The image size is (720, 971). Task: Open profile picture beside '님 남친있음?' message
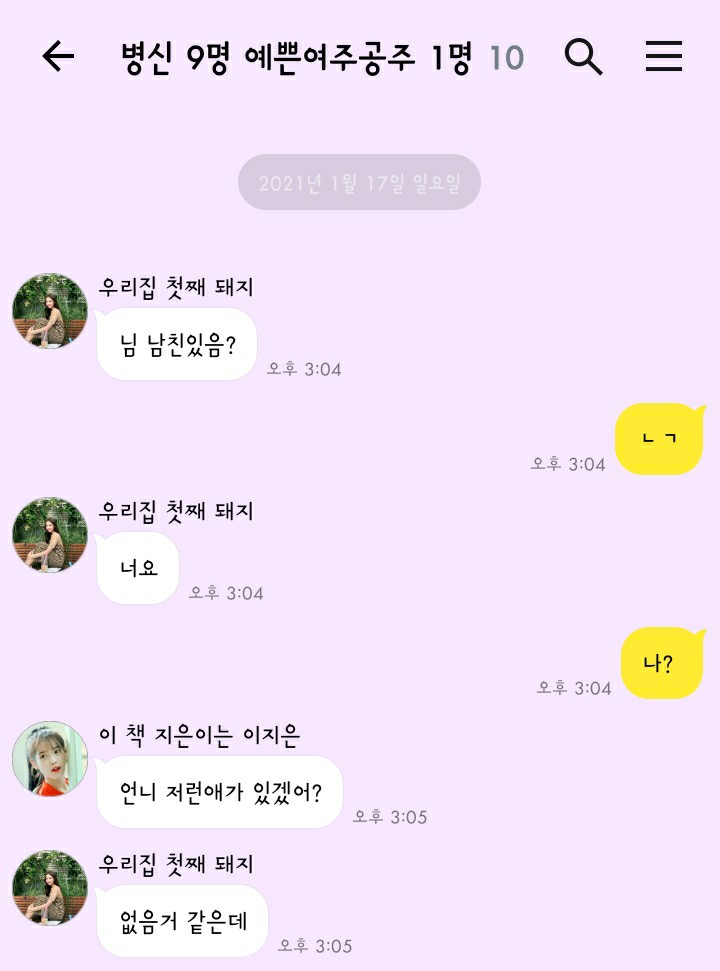point(50,311)
